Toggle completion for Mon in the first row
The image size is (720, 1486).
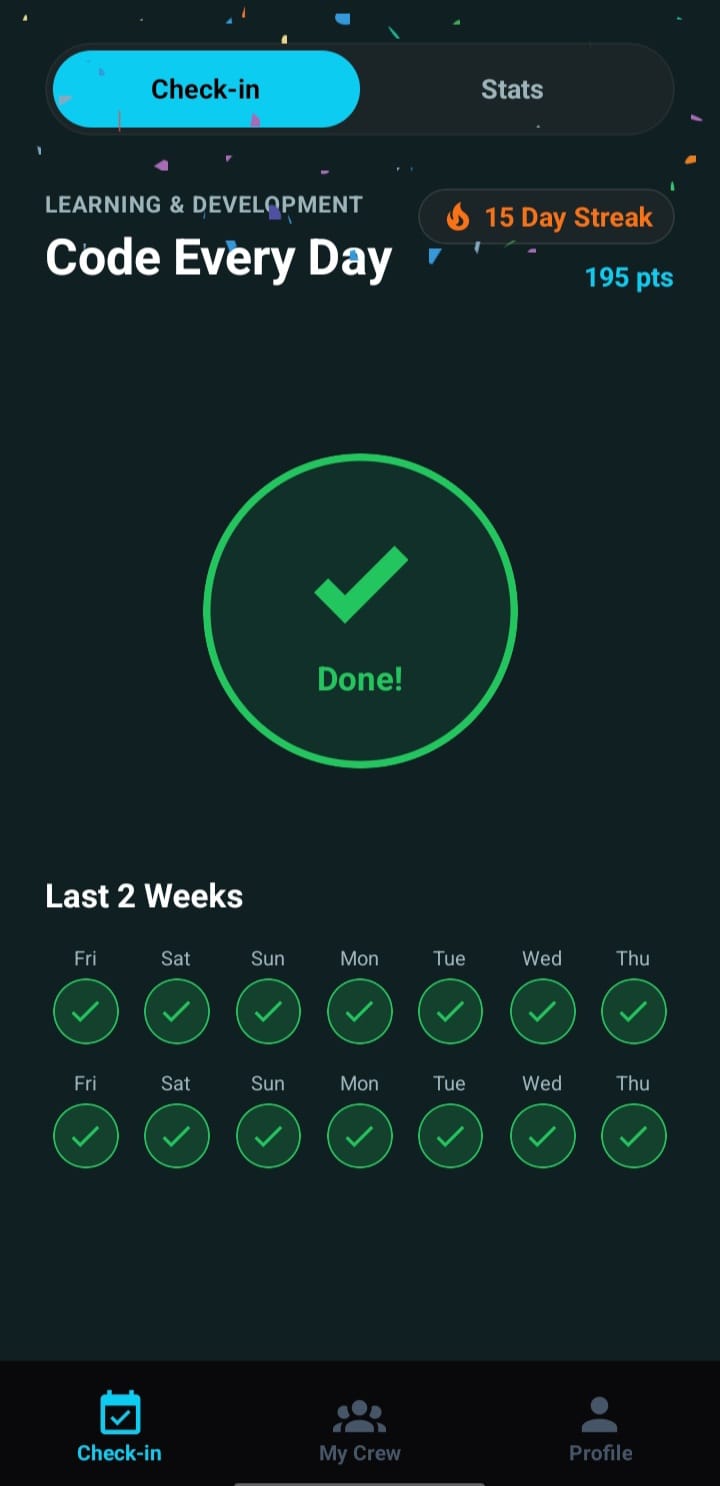click(359, 1011)
